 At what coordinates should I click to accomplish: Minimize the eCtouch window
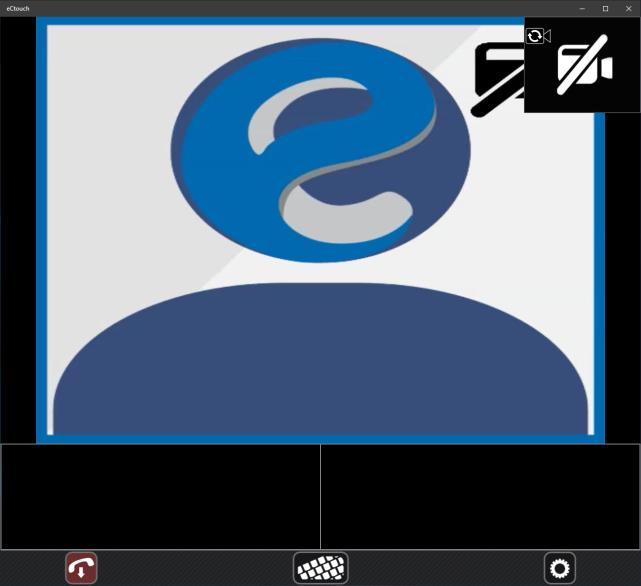582,8
